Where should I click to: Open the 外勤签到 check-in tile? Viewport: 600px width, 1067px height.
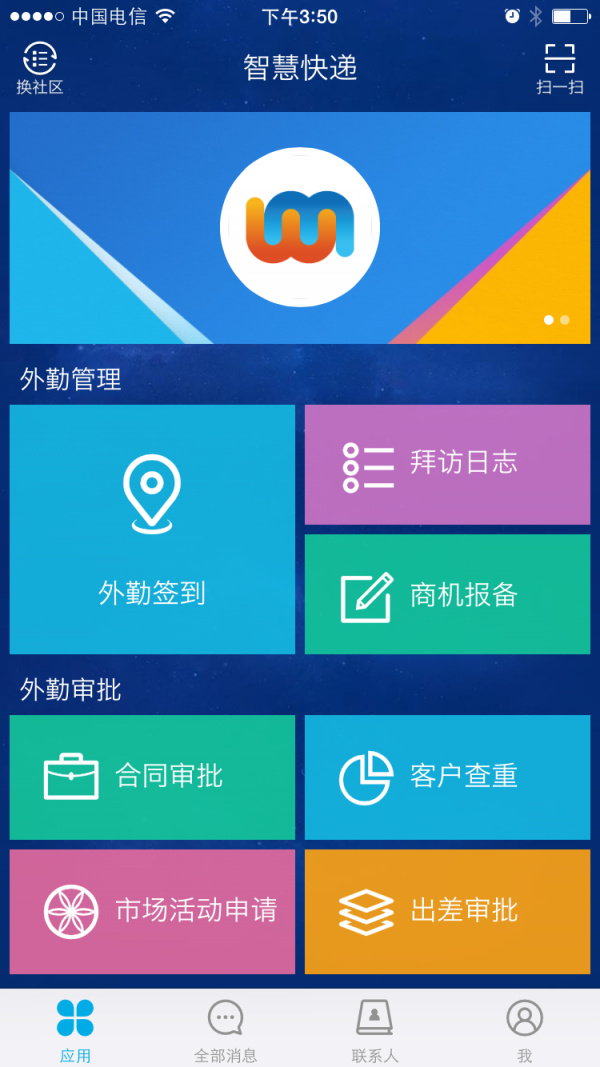152,529
